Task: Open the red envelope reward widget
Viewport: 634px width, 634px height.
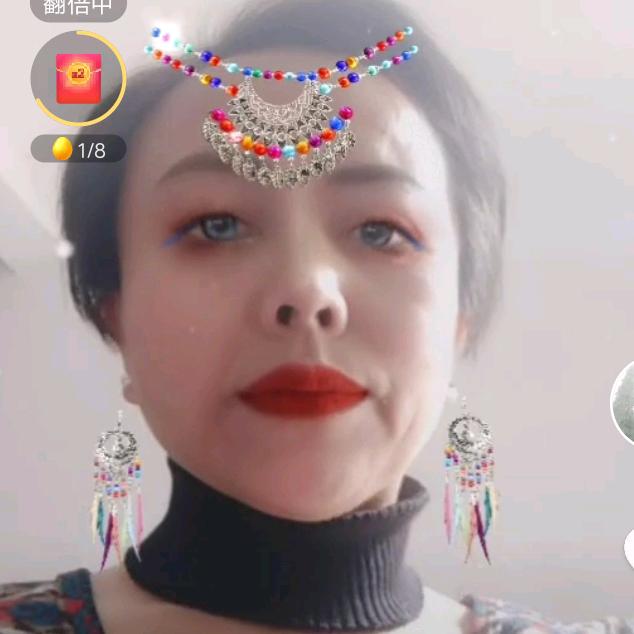Action: pos(78,79)
